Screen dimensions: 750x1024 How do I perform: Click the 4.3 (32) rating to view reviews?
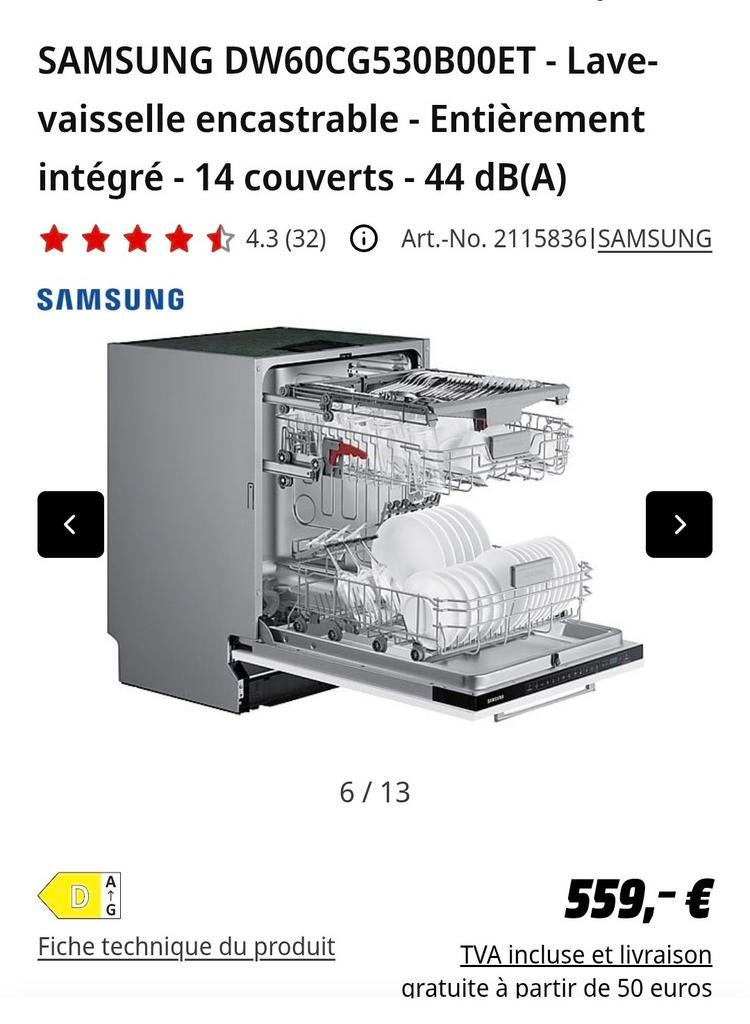286,238
